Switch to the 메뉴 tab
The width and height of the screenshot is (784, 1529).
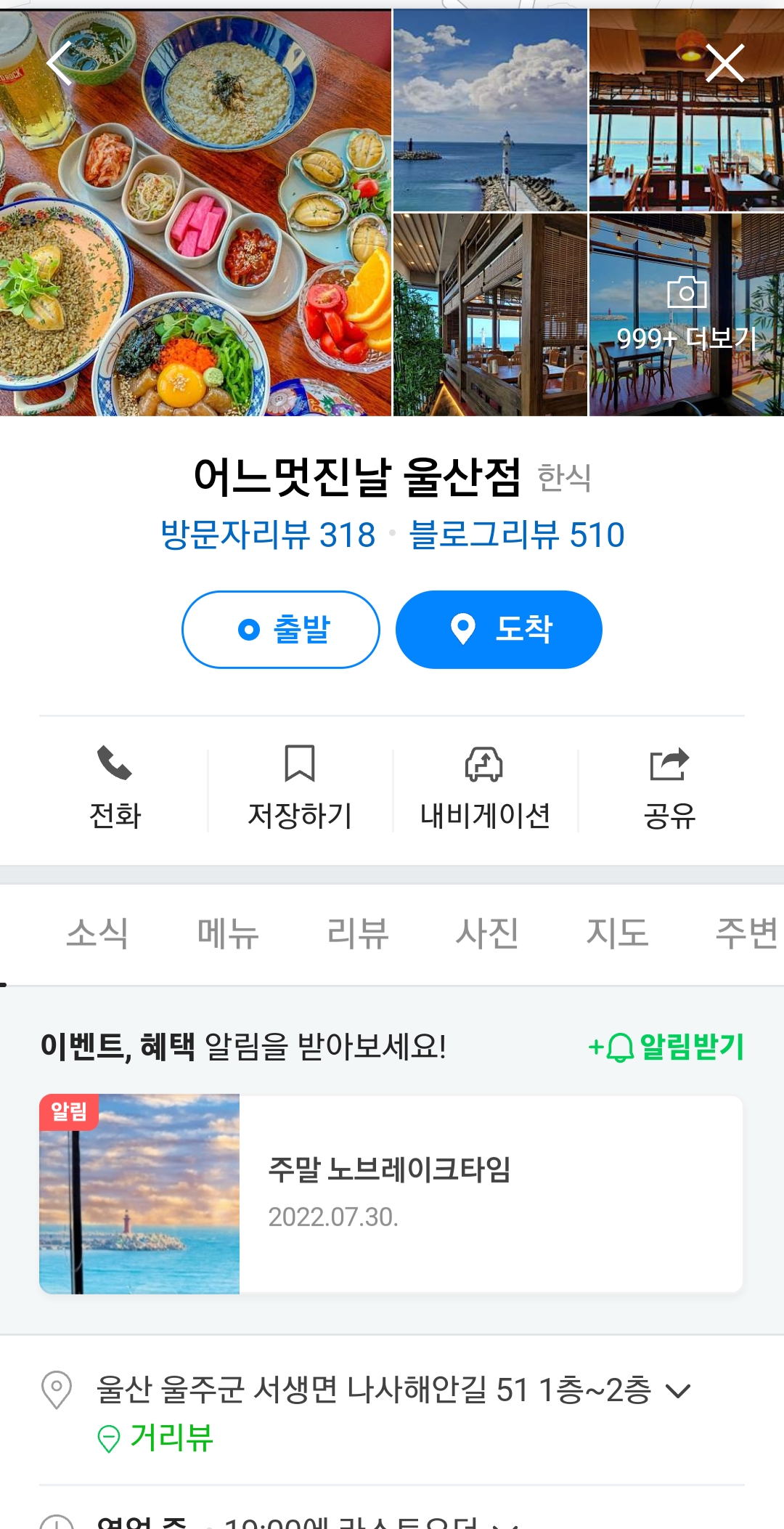pyautogui.click(x=228, y=933)
